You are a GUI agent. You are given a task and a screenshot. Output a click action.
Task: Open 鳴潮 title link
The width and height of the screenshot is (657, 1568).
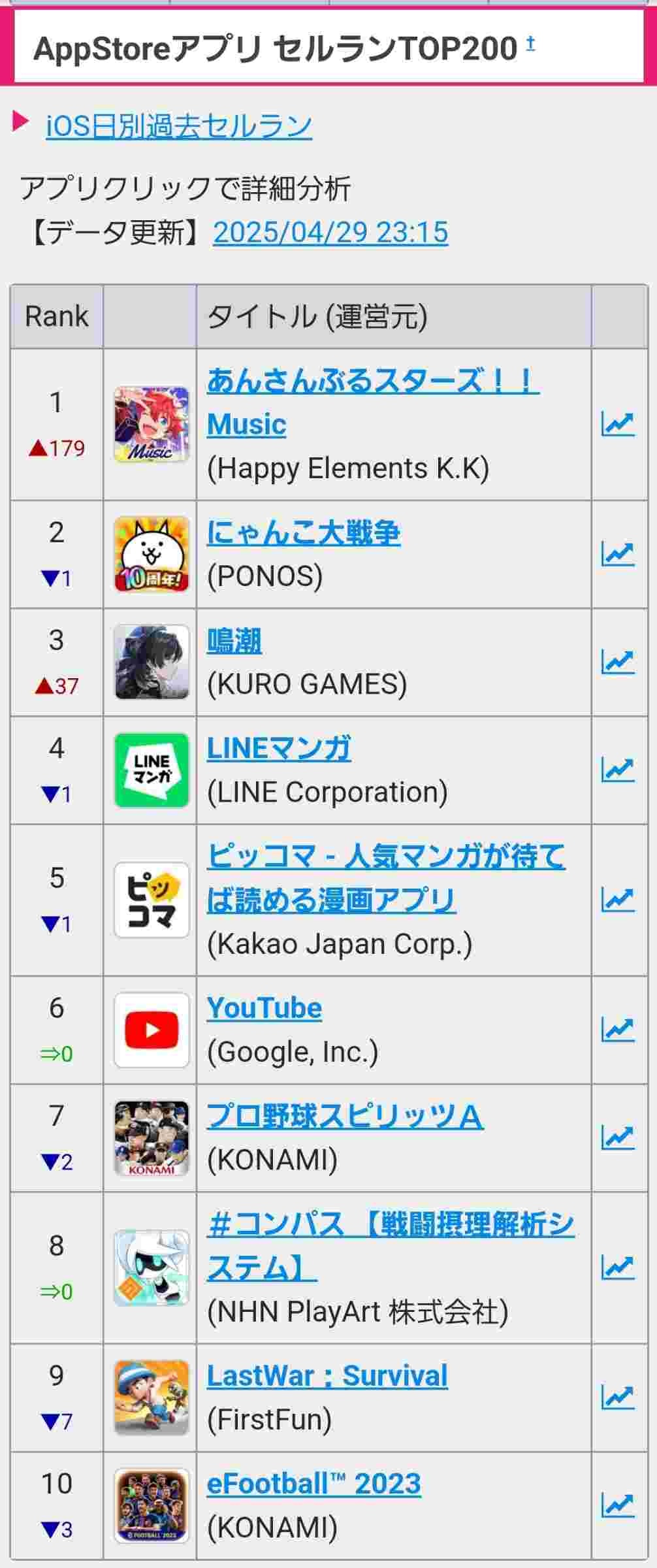click(234, 641)
